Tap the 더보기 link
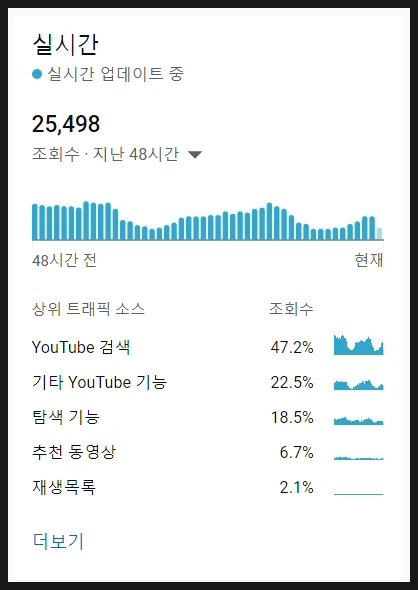The width and height of the screenshot is (418, 590). tap(58, 541)
